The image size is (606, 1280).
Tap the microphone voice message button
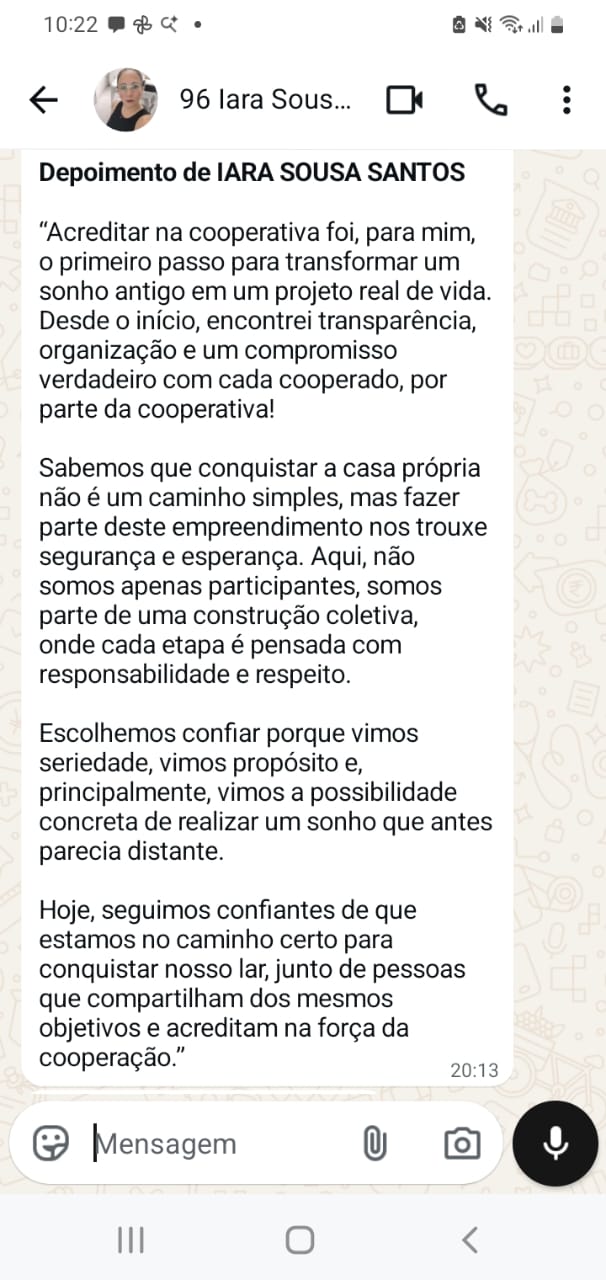[556, 1143]
